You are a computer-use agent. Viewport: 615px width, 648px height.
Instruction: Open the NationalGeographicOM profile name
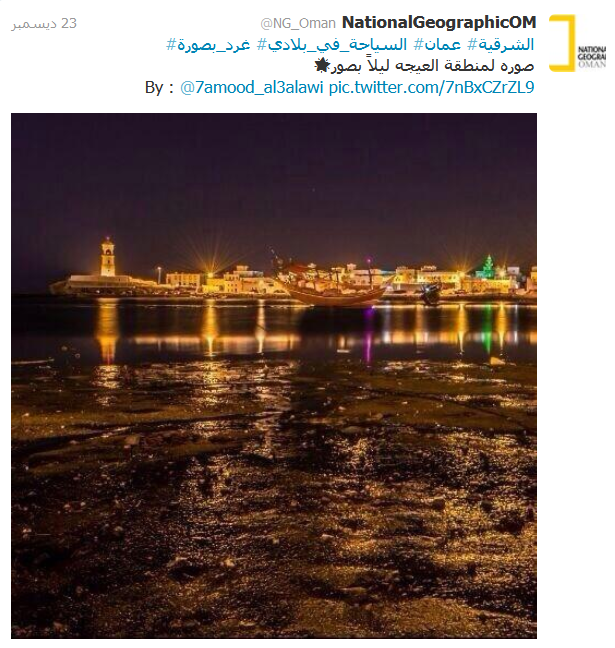click(x=438, y=23)
